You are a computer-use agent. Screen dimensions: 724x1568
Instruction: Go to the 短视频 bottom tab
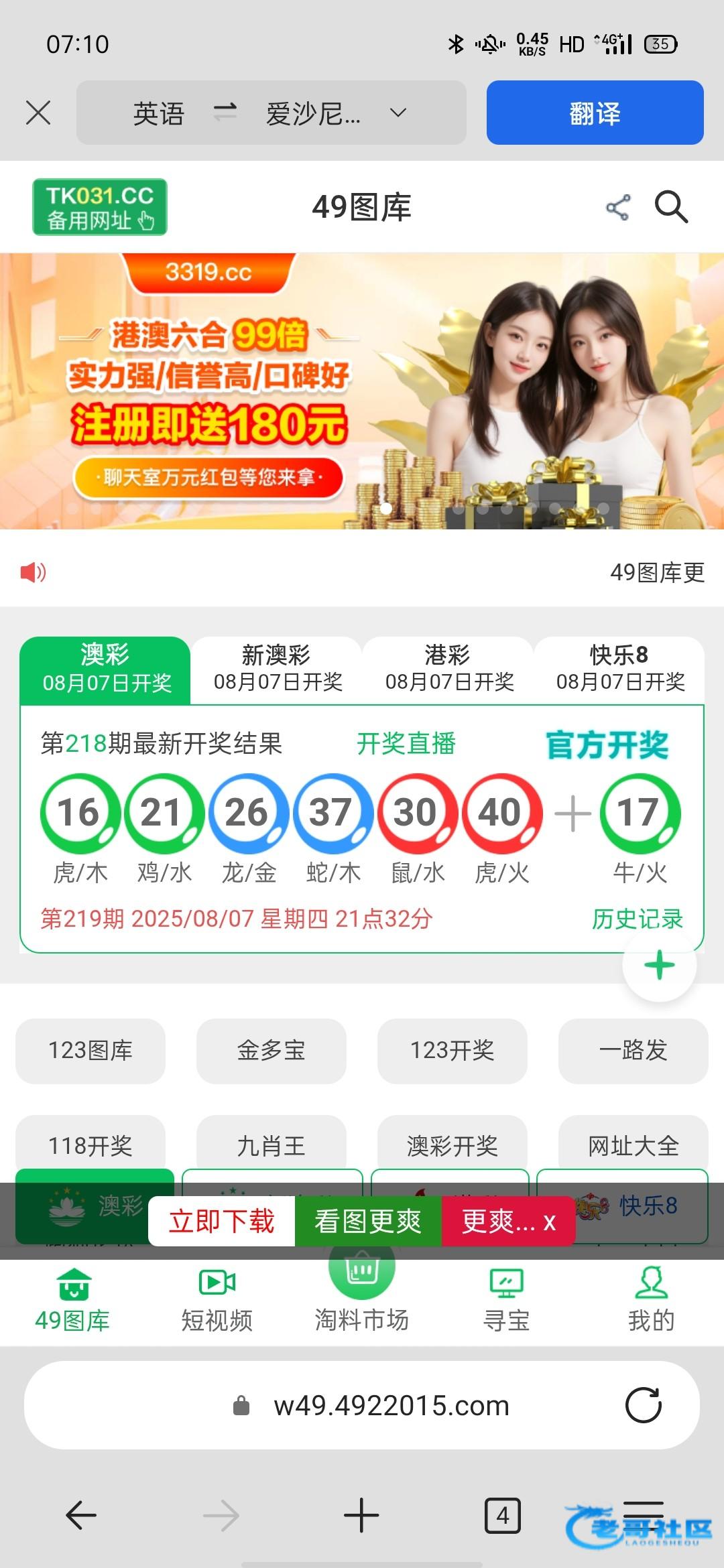click(217, 1301)
